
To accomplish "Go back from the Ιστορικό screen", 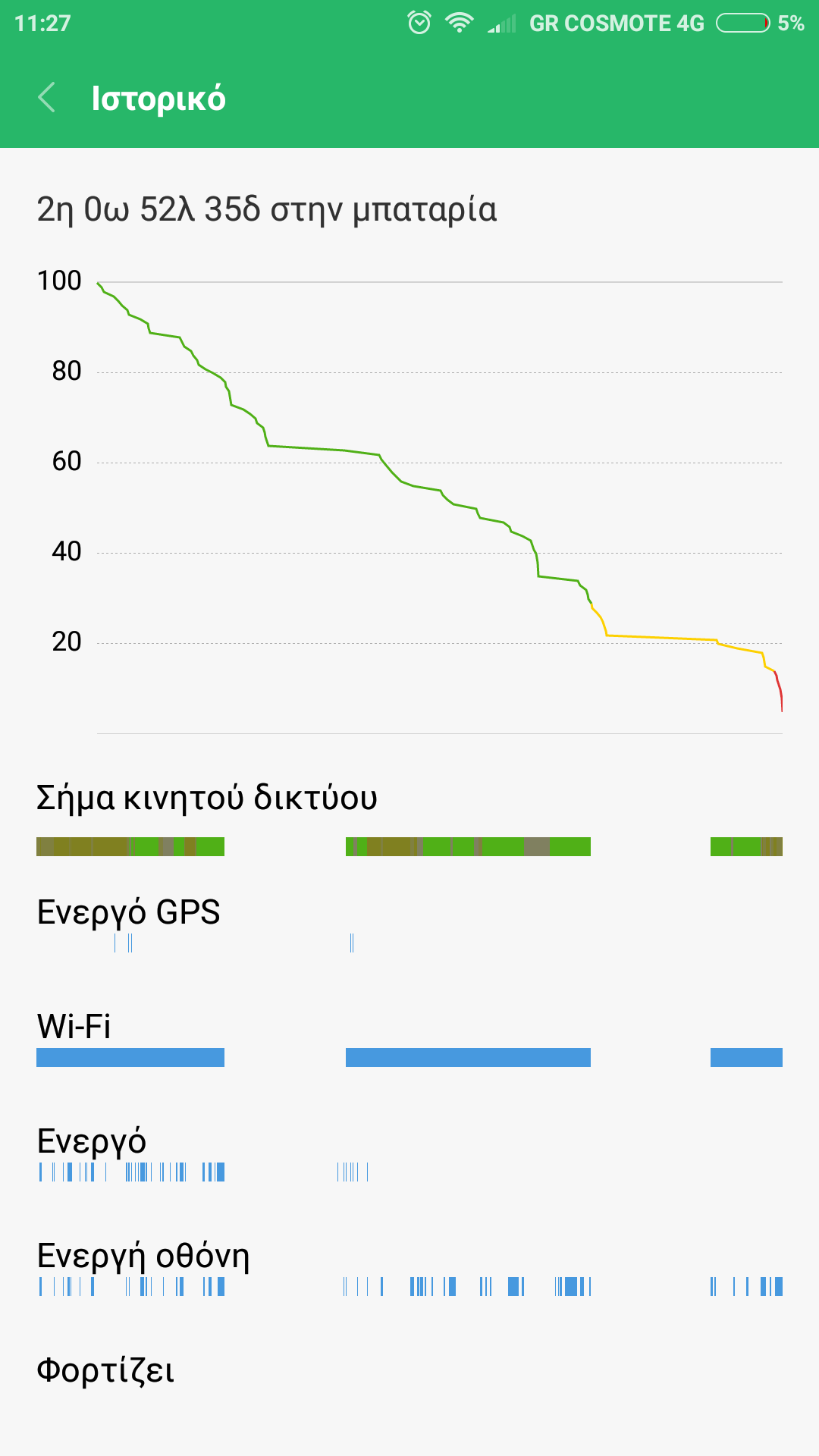I will 47,98.
